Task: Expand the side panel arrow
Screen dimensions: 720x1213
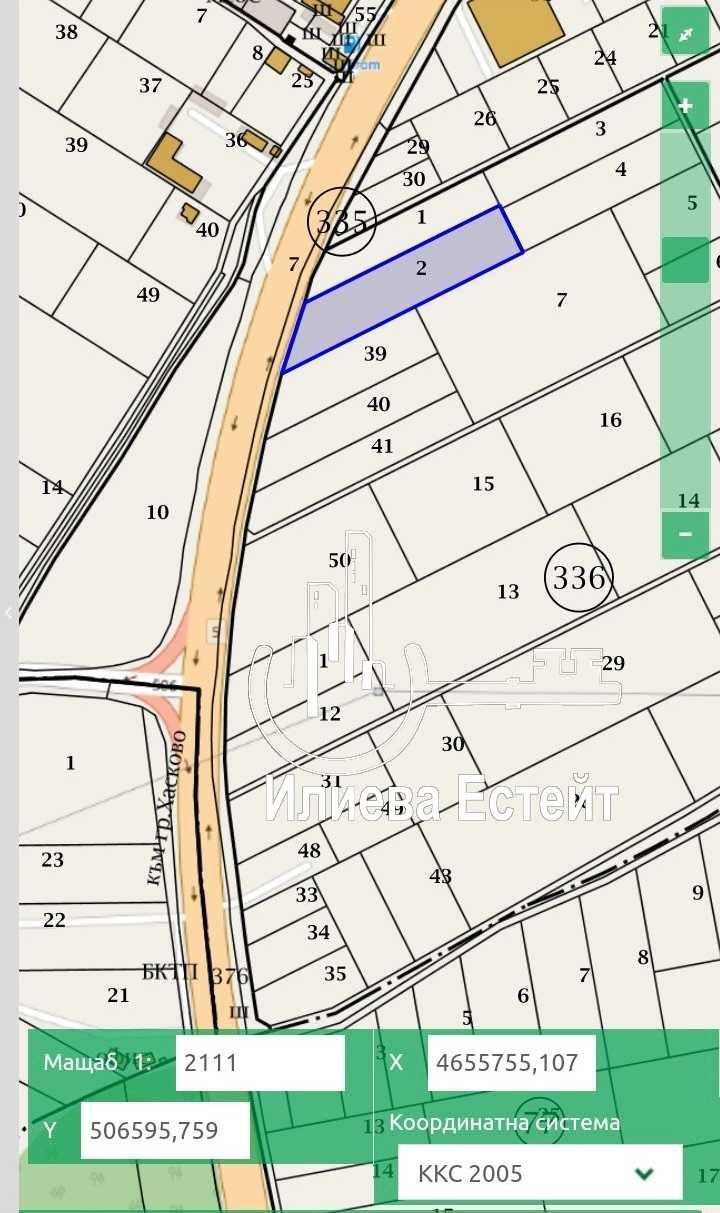Action: (x=9, y=613)
